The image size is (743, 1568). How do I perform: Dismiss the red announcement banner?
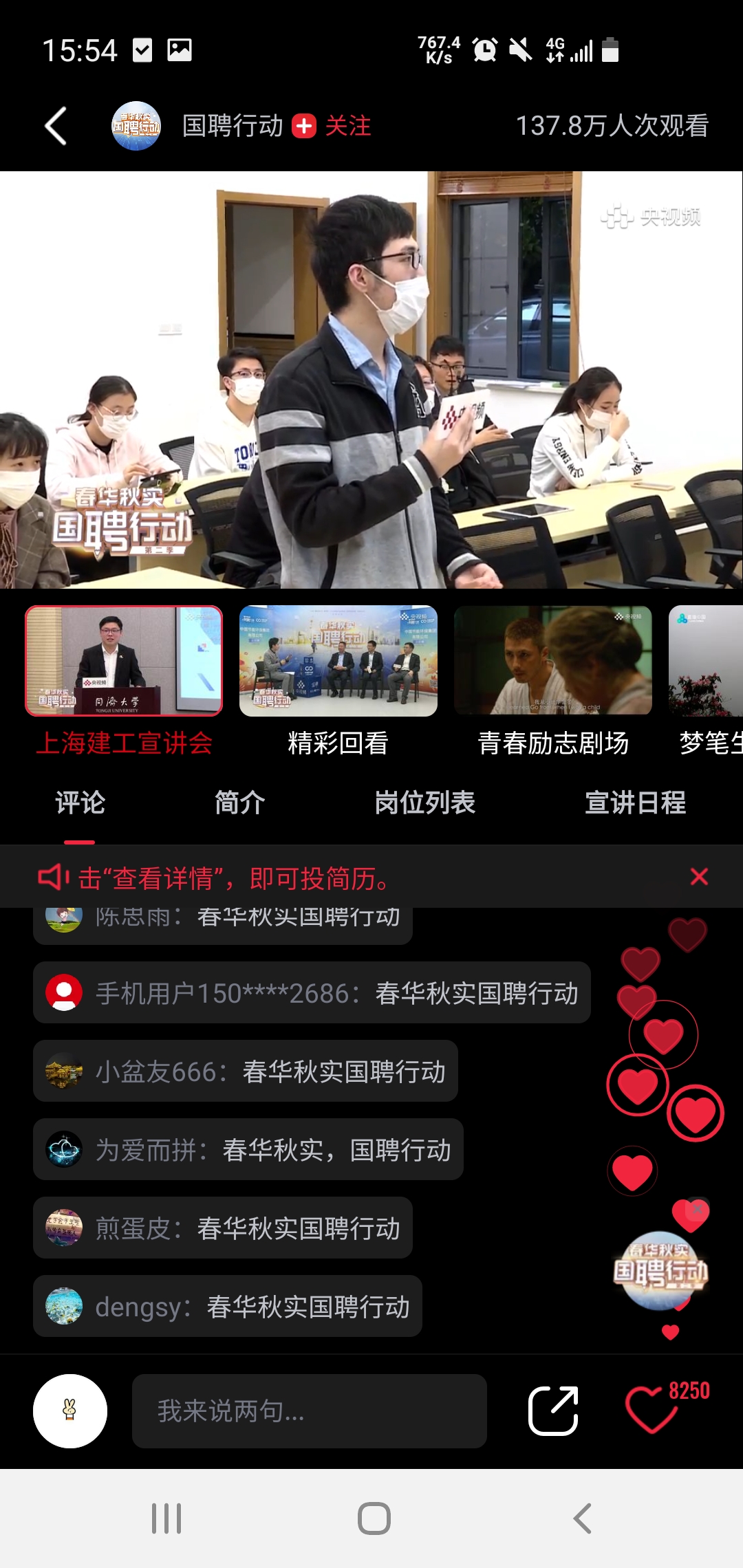[x=699, y=877]
